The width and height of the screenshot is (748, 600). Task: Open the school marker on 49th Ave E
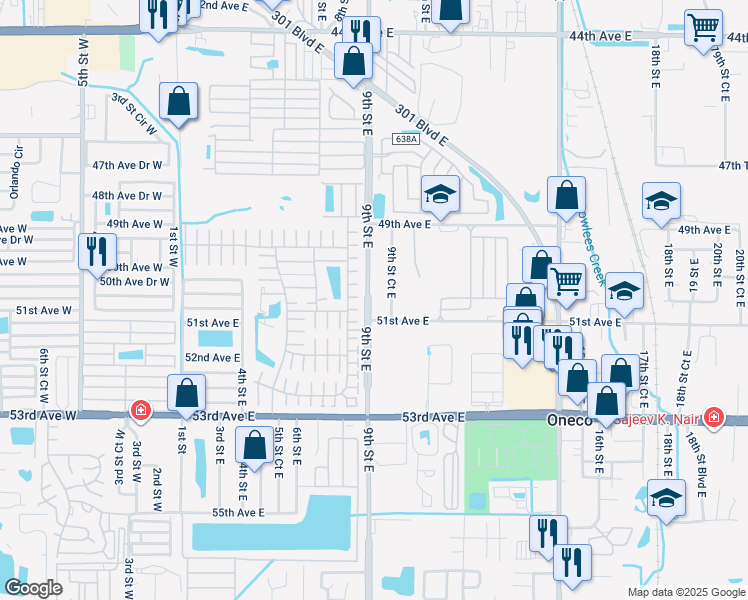(440, 194)
